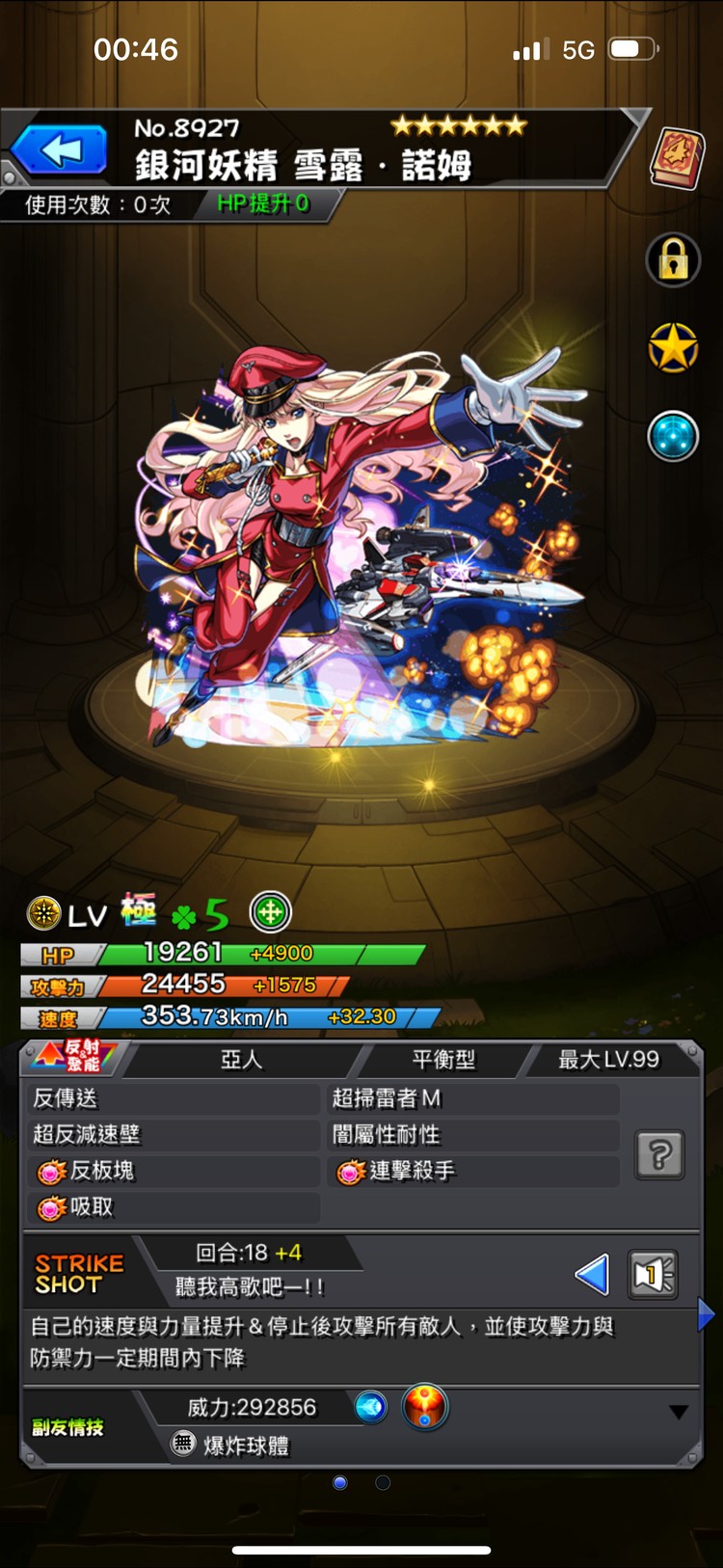Go back with the blue arrow button
723x1568 pixels.
pyautogui.click(x=60, y=151)
